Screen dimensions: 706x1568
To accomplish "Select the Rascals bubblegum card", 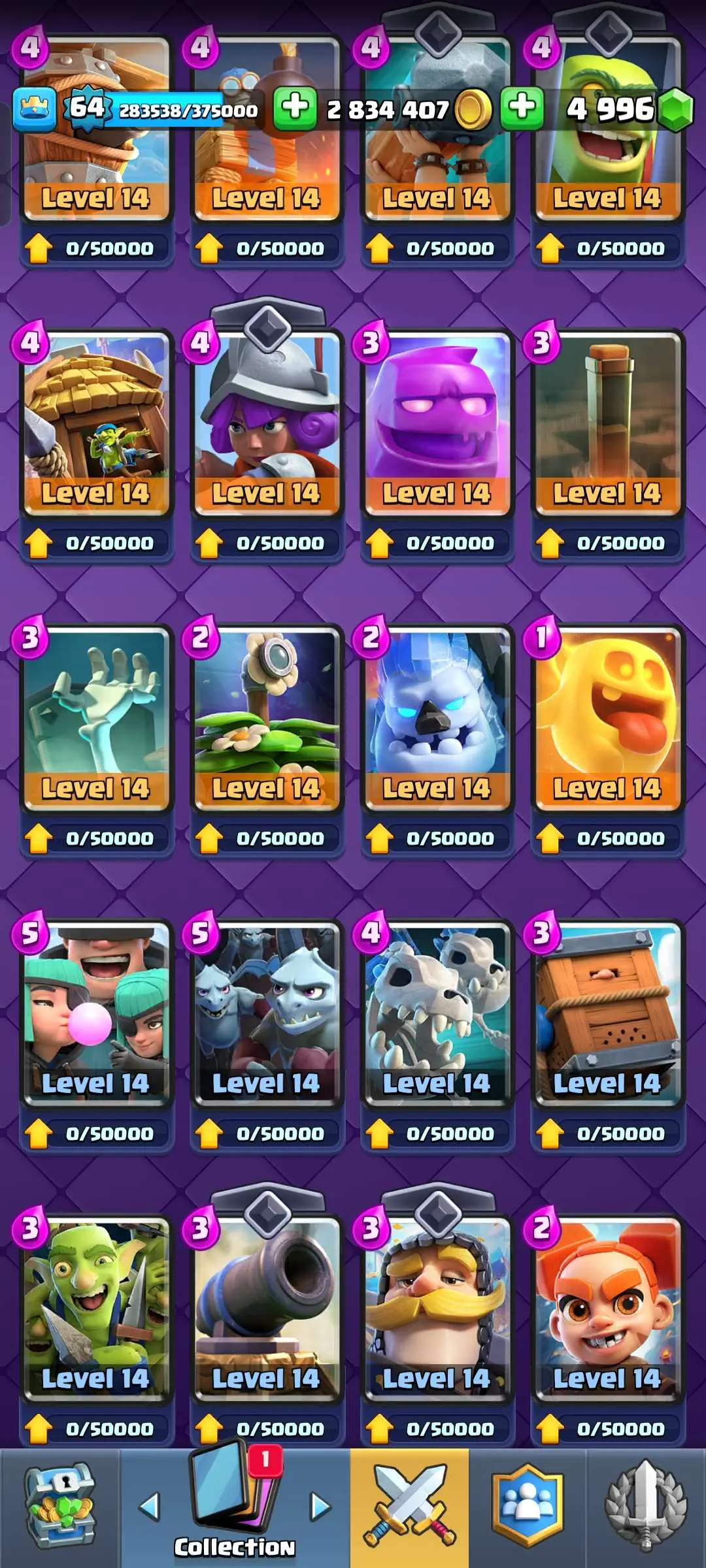I will pos(96,1012).
